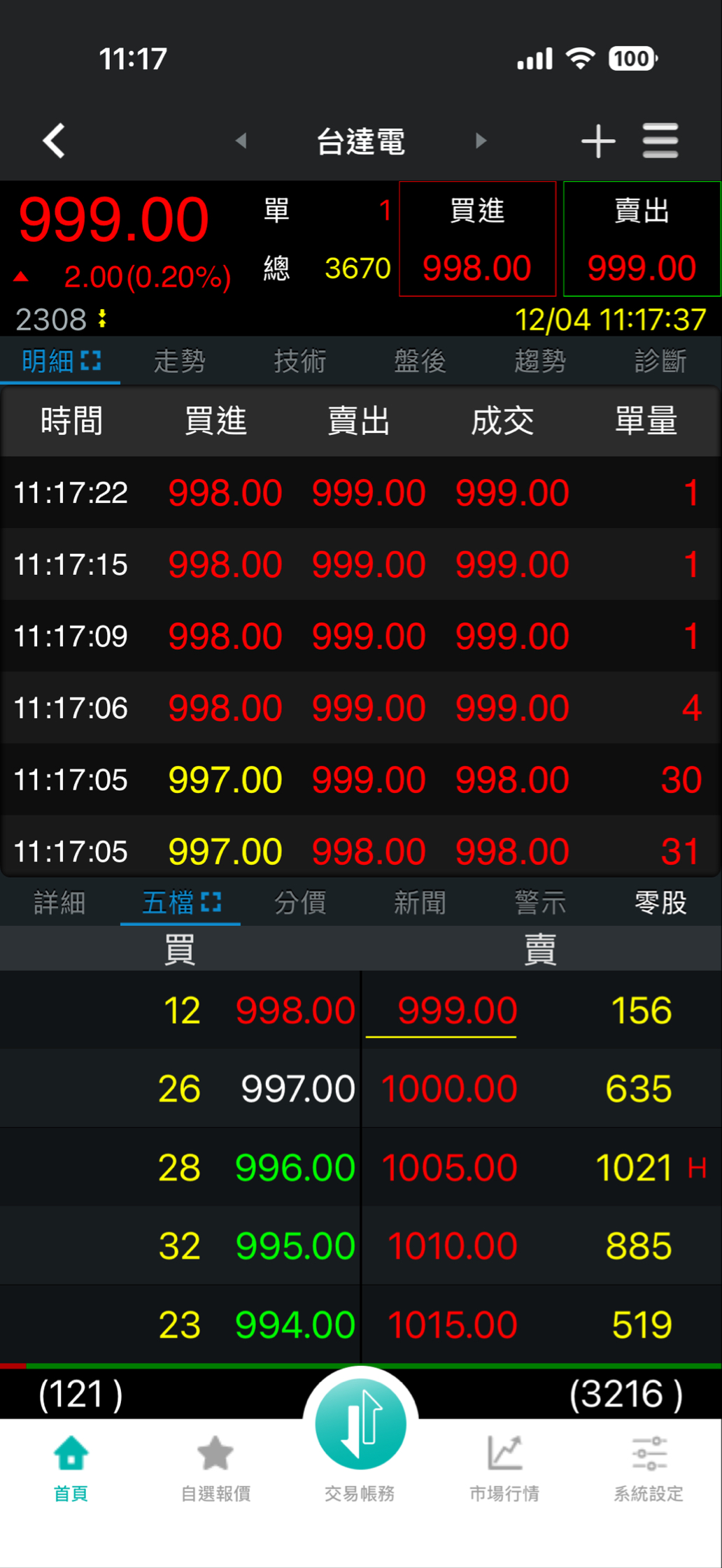Image resolution: width=722 pixels, height=1568 pixels.
Task: Tap the 賣出 999.00 button
Action: (x=642, y=239)
